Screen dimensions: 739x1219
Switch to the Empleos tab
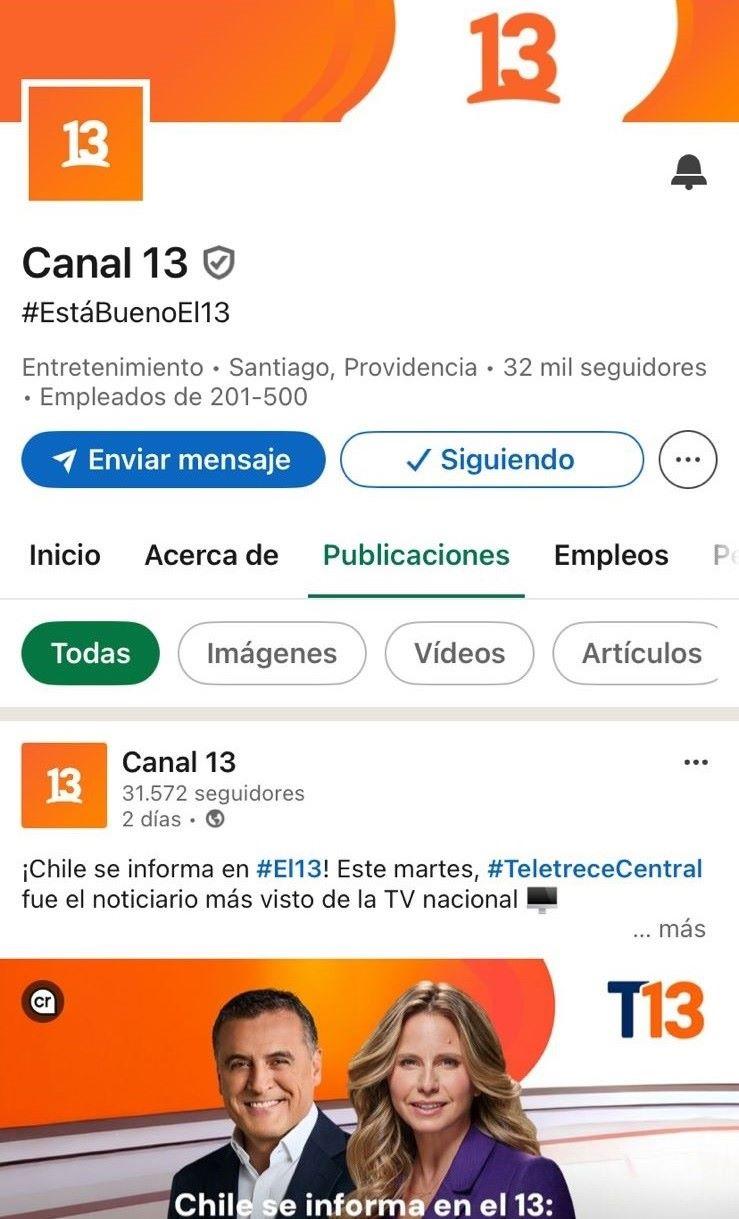click(611, 554)
